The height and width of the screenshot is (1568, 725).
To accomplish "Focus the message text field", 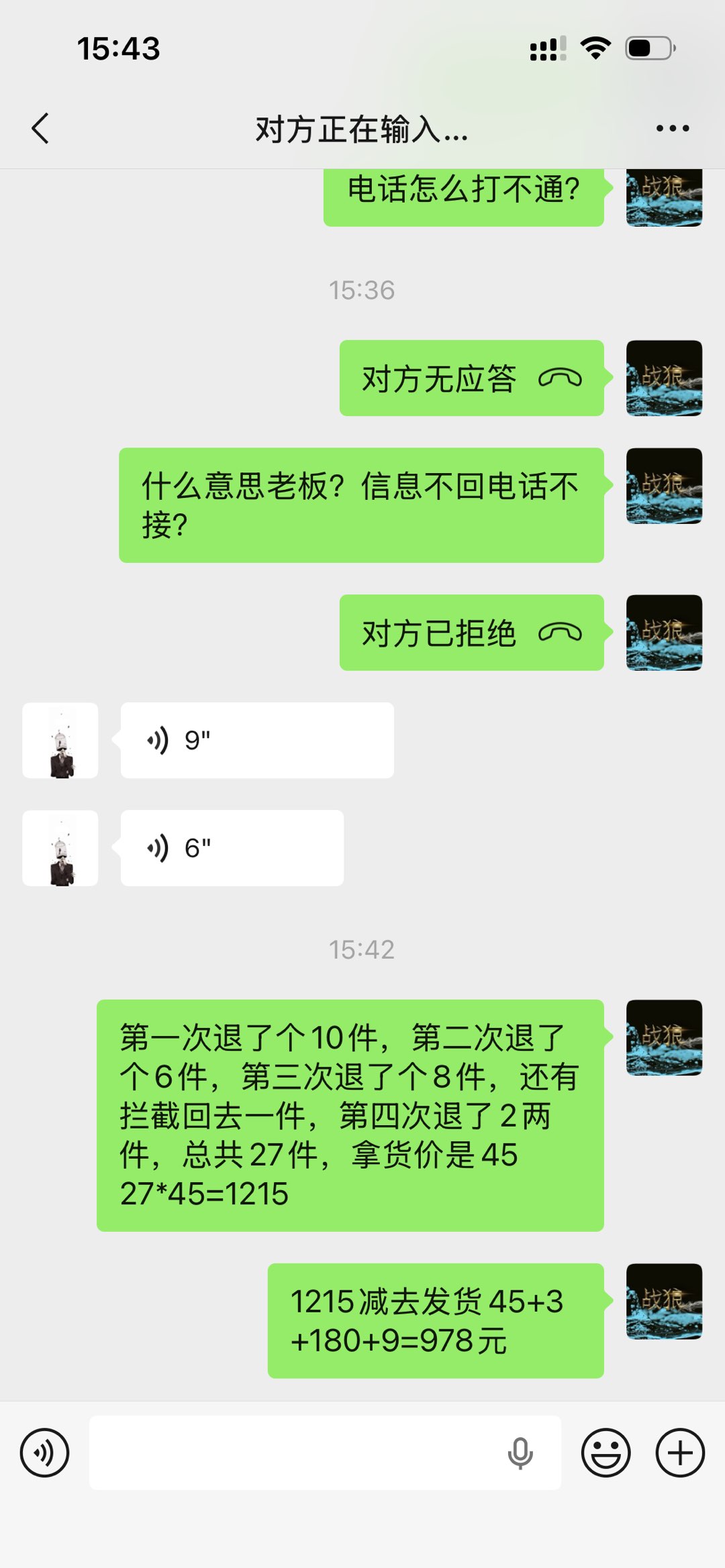I will (295, 1453).
